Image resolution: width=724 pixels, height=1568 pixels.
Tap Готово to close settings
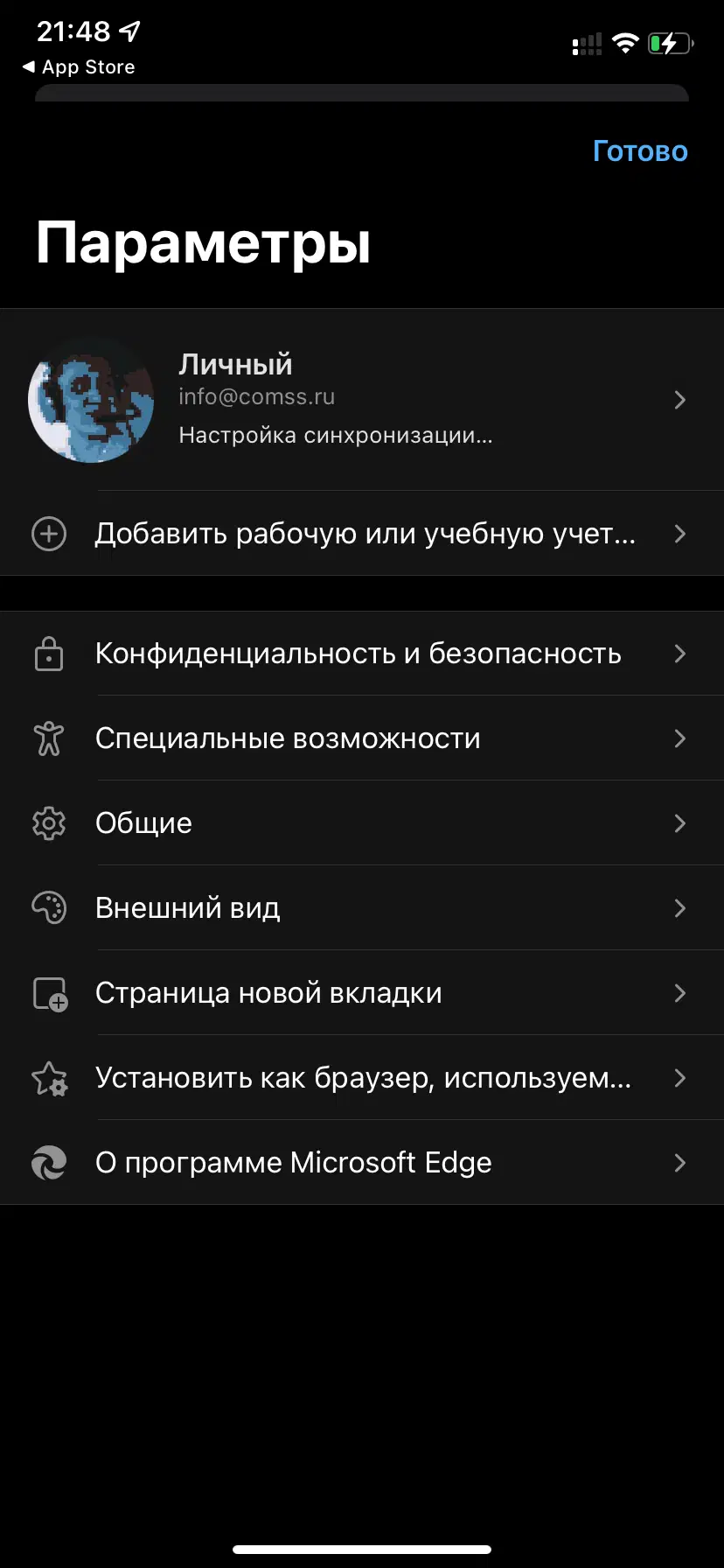tap(640, 151)
